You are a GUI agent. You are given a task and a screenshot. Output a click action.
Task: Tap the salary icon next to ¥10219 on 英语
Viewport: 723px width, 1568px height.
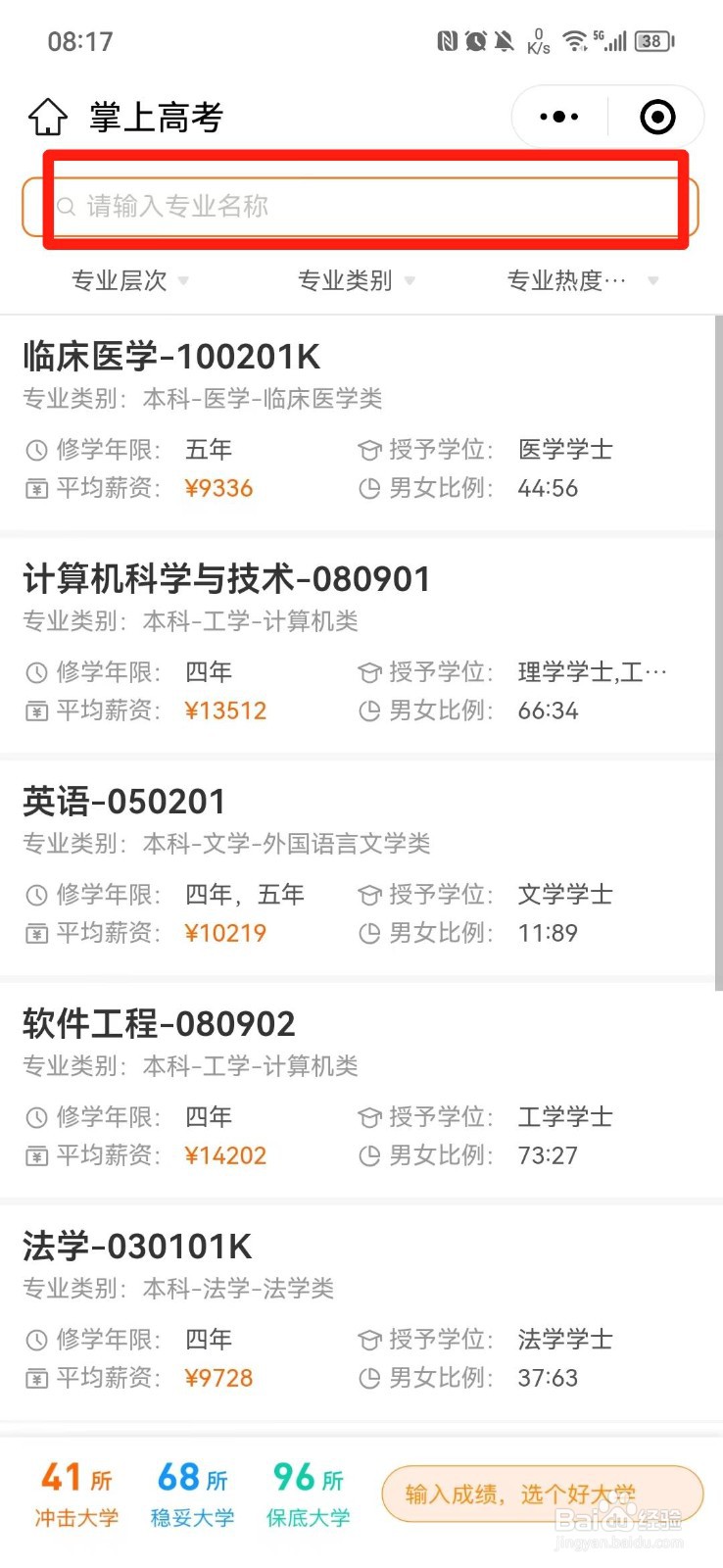click(x=35, y=933)
